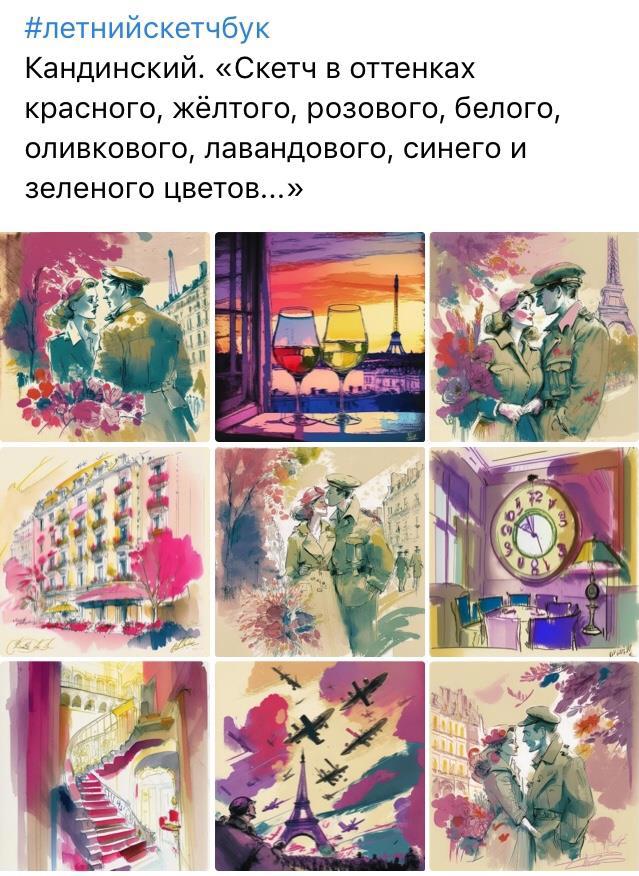This screenshot has height=876, width=639.
Task: View the couple sketch beside the wine glasses
Action: click(x=534, y=337)
